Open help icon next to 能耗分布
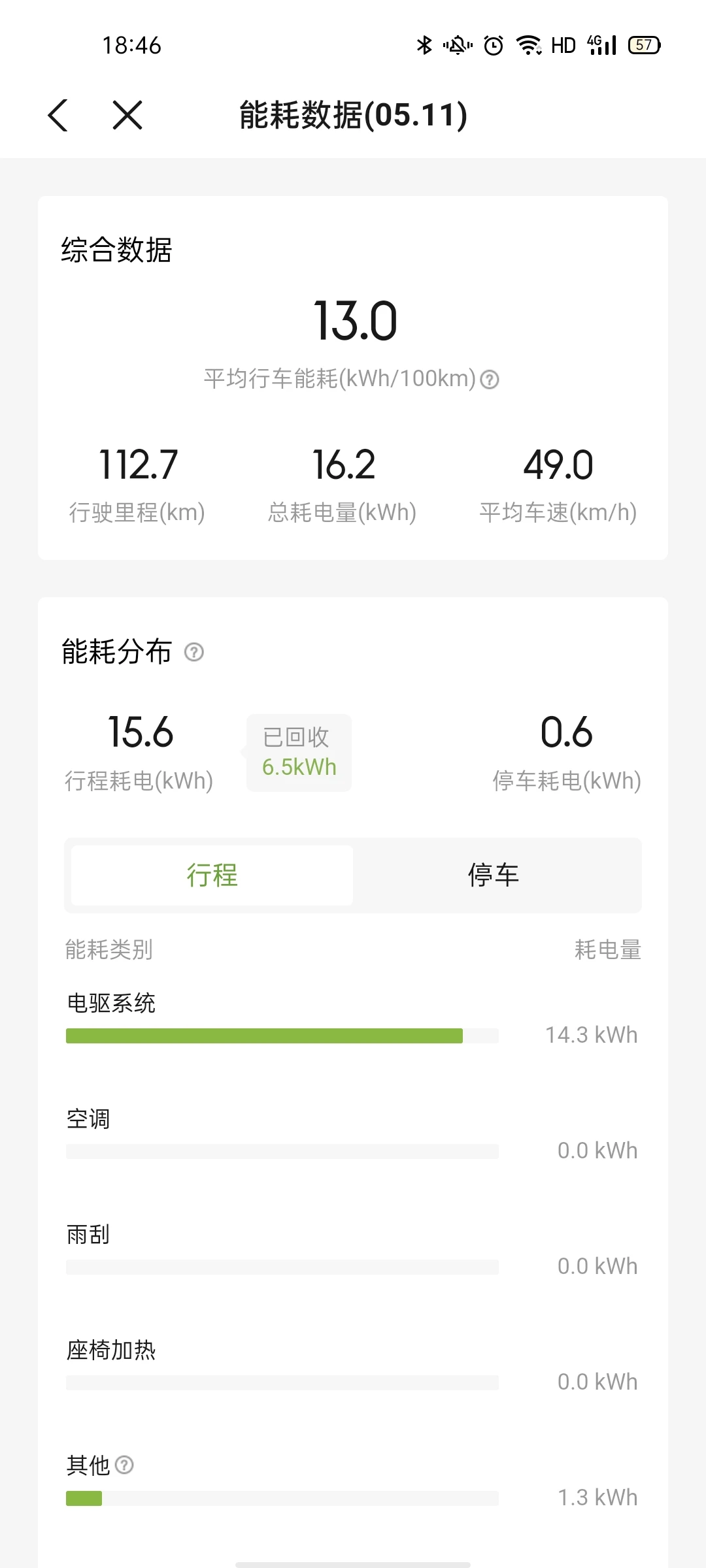Viewport: 706px width, 1568px height. (194, 652)
